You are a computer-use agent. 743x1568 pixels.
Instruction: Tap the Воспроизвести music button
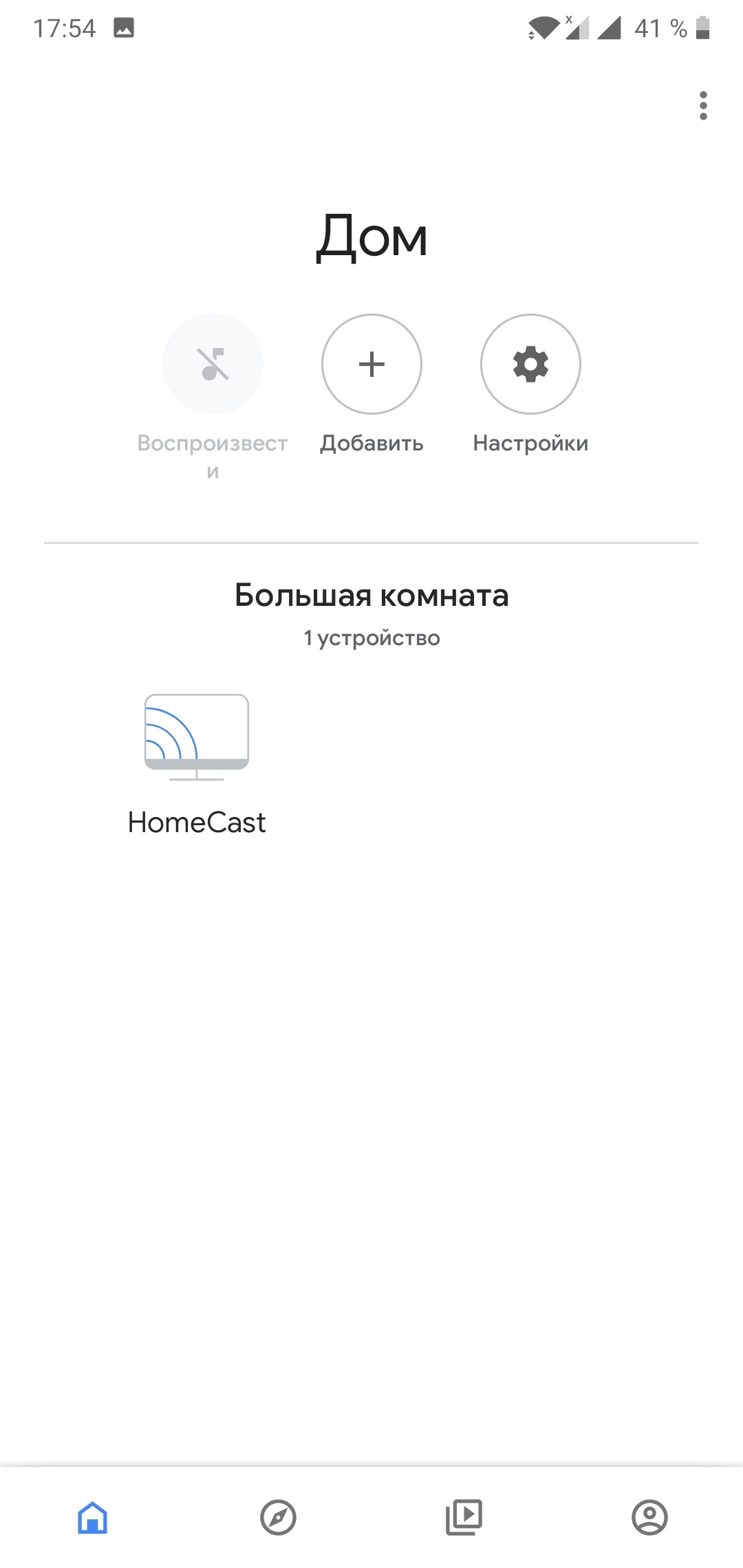pyautogui.click(x=213, y=364)
